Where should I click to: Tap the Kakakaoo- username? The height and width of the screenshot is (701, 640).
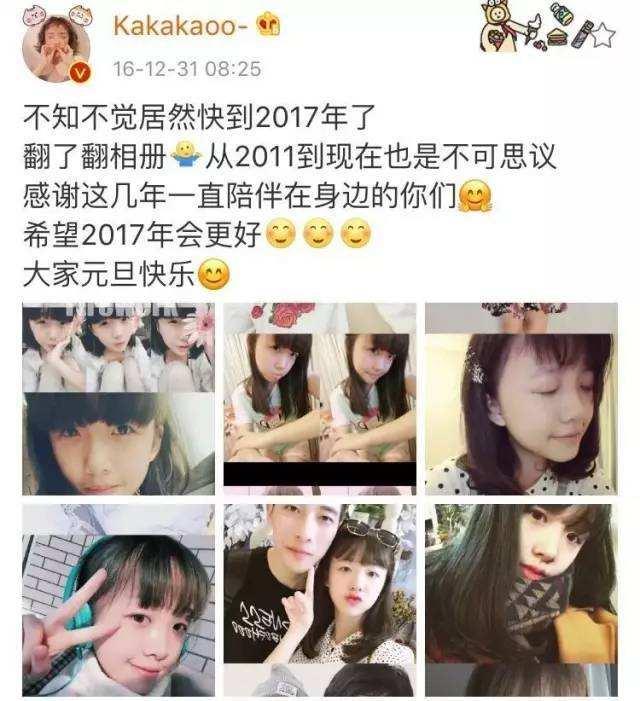click(174, 27)
